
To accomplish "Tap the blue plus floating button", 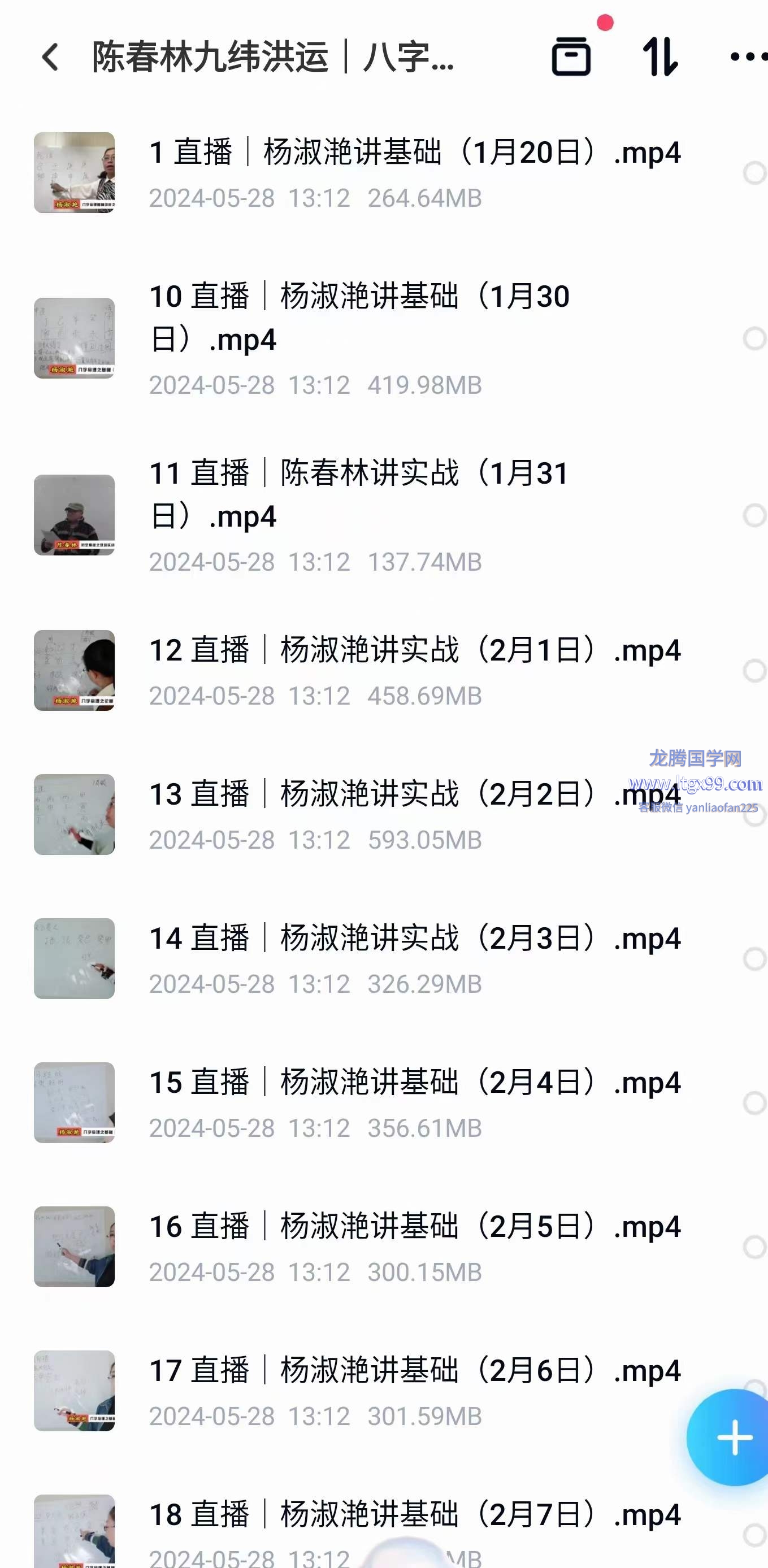I will point(734,1437).
